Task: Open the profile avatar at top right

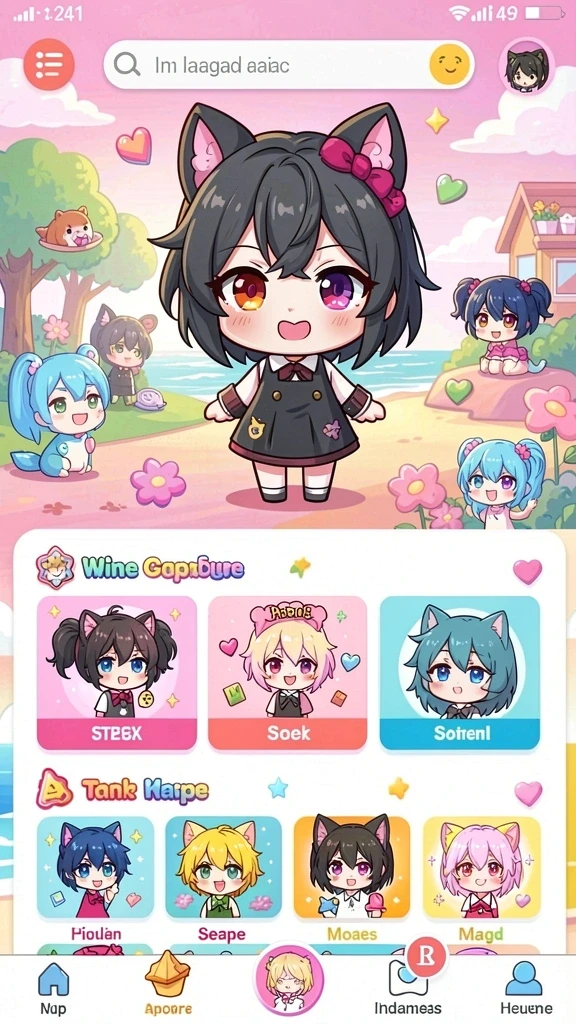Action: 526,67
